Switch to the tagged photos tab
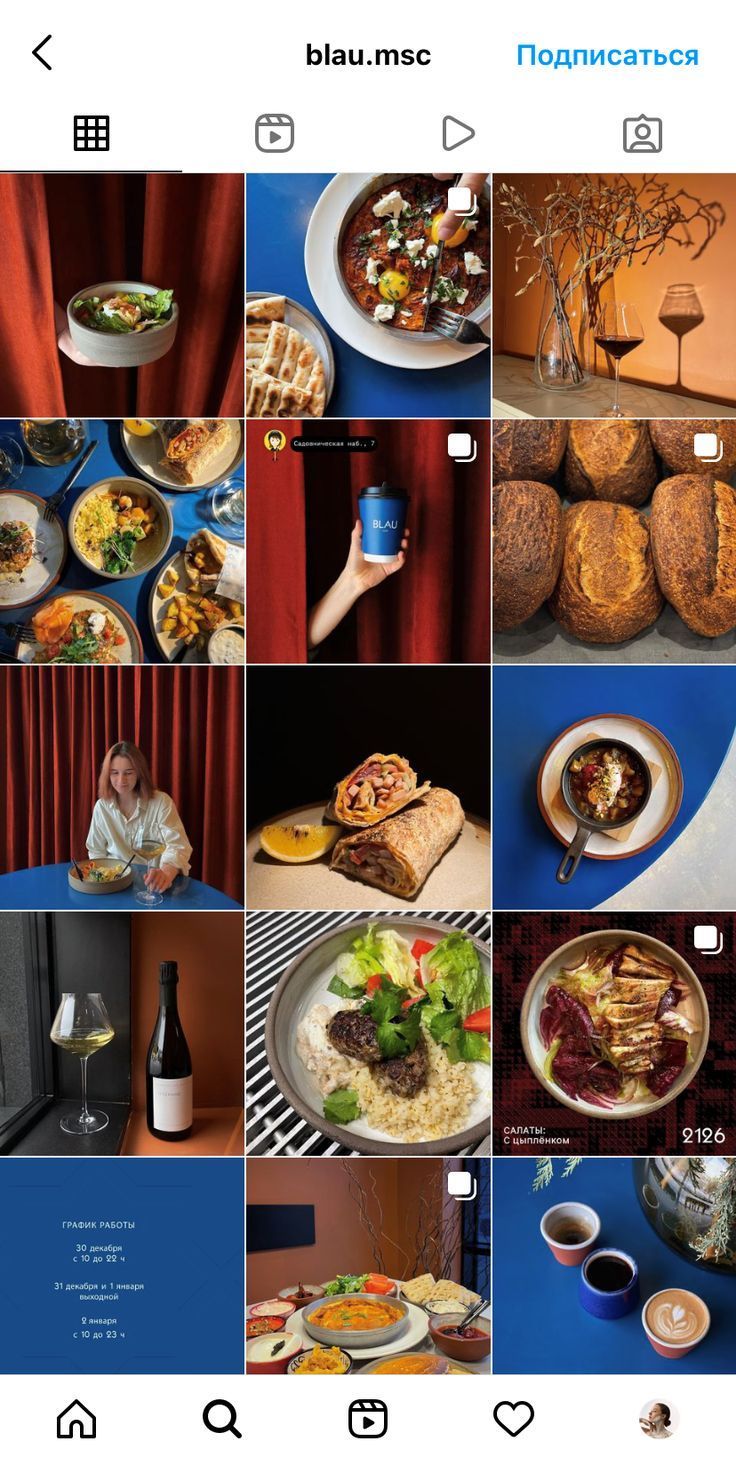The width and height of the screenshot is (736, 1457). click(642, 133)
